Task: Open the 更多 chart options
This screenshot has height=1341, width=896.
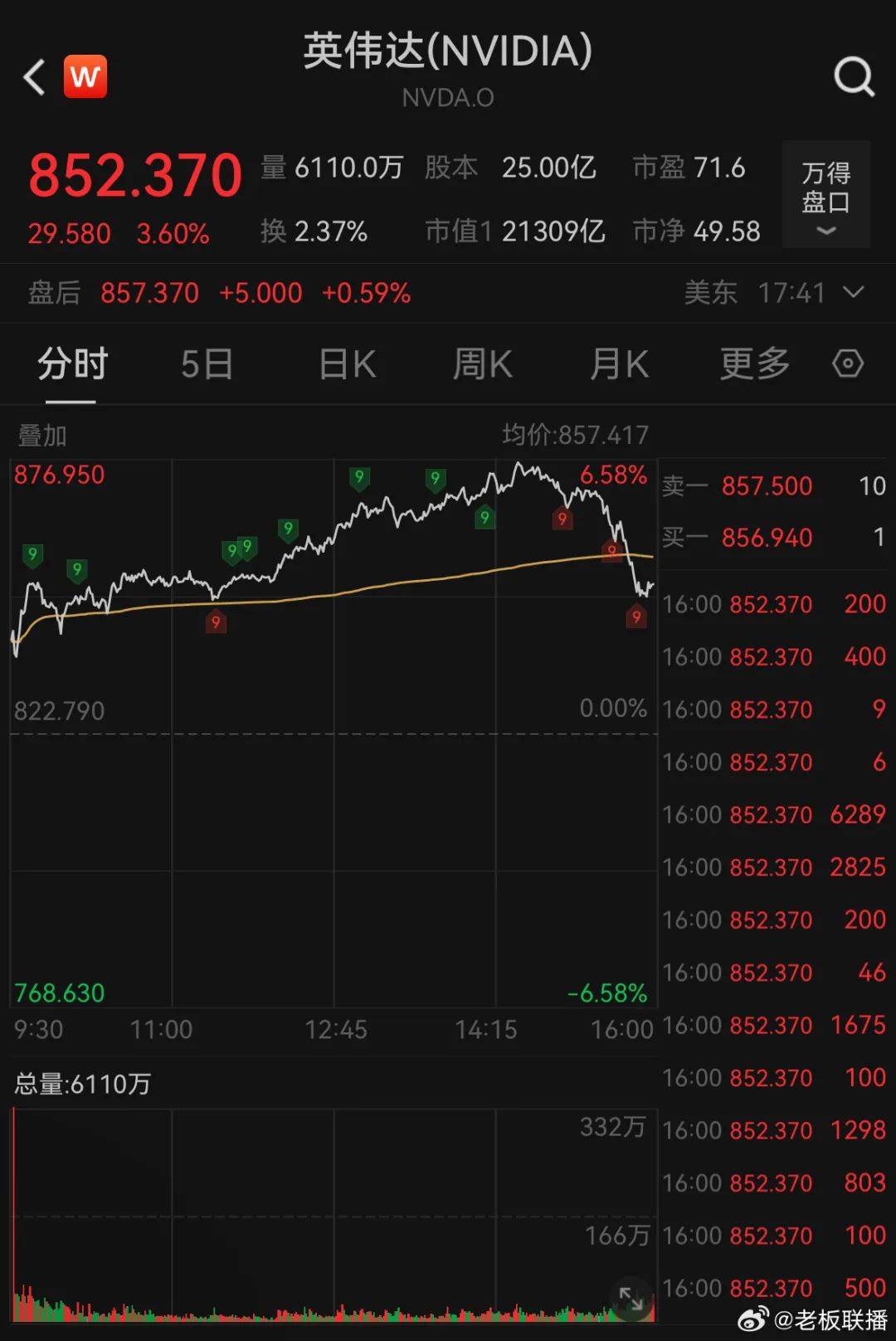Action: (x=754, y=364)
